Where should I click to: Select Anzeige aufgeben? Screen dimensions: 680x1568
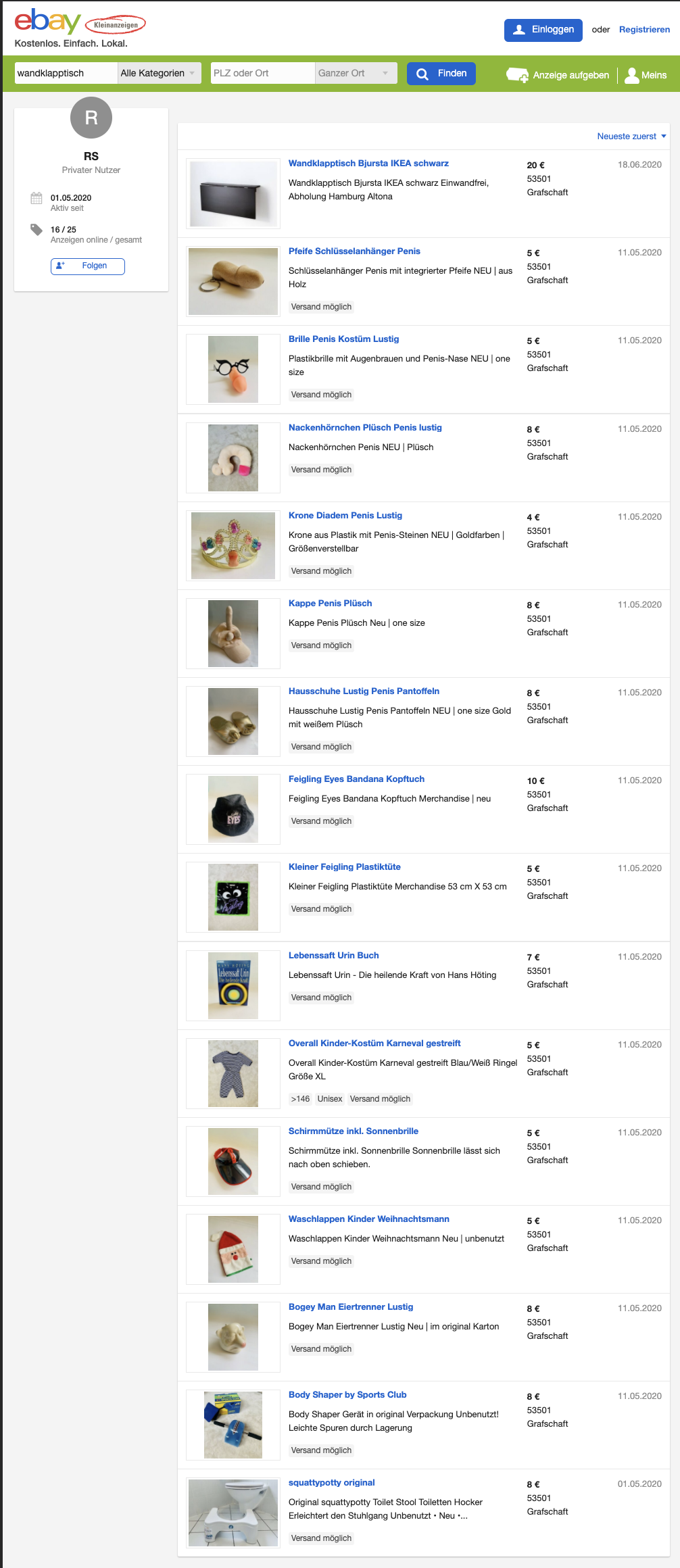click(x=558, y=75)
